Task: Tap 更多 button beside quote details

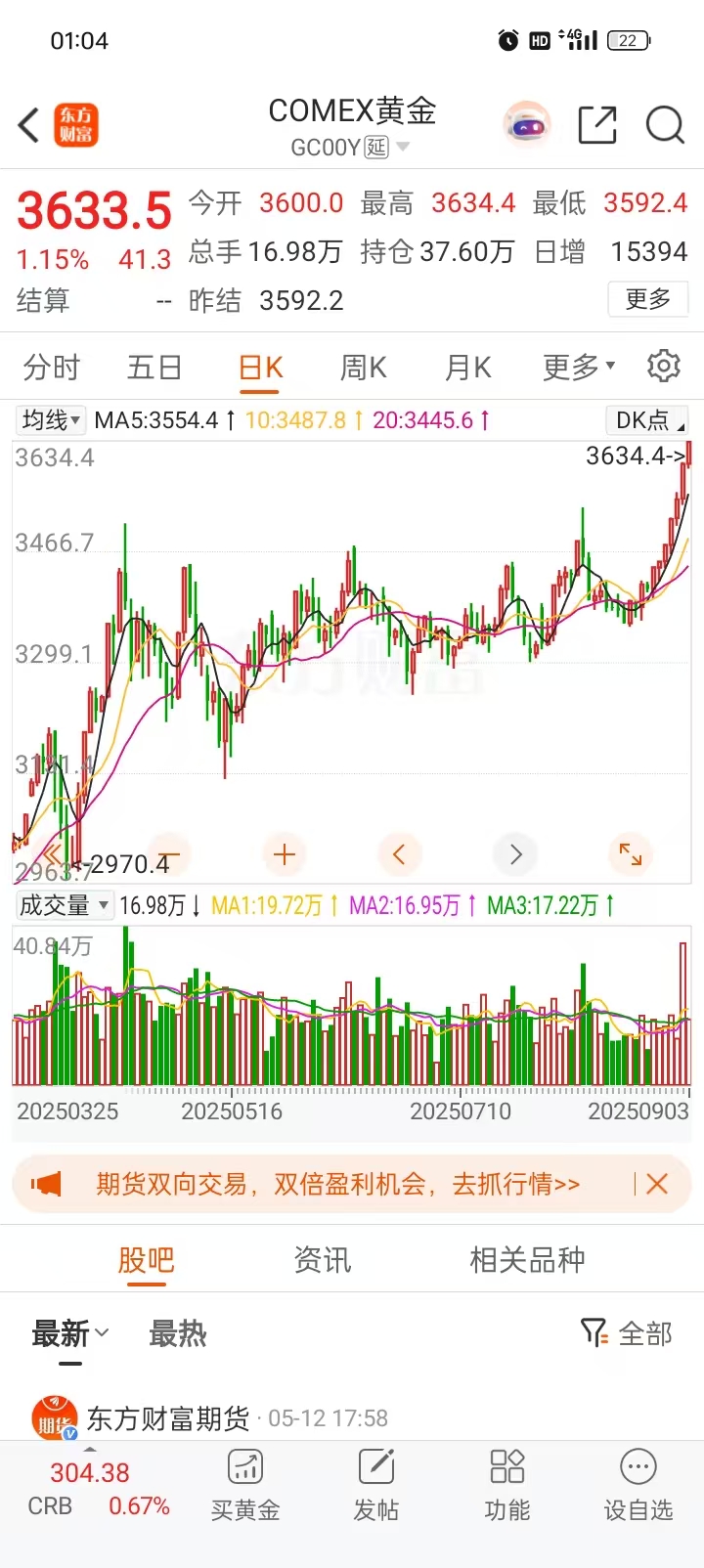Action: (x=648, y=299)
